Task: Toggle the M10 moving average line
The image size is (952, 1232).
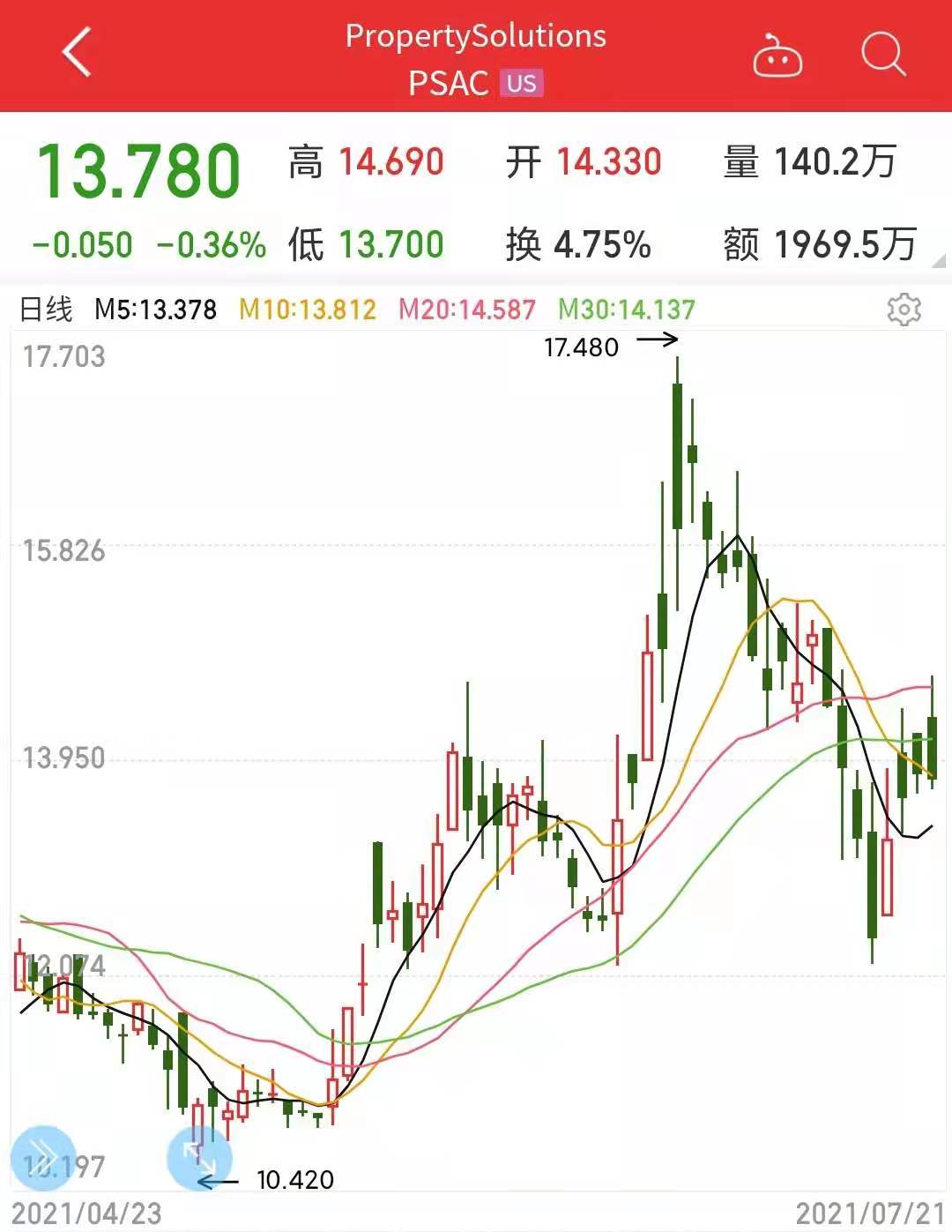Action: coord(307,310)
